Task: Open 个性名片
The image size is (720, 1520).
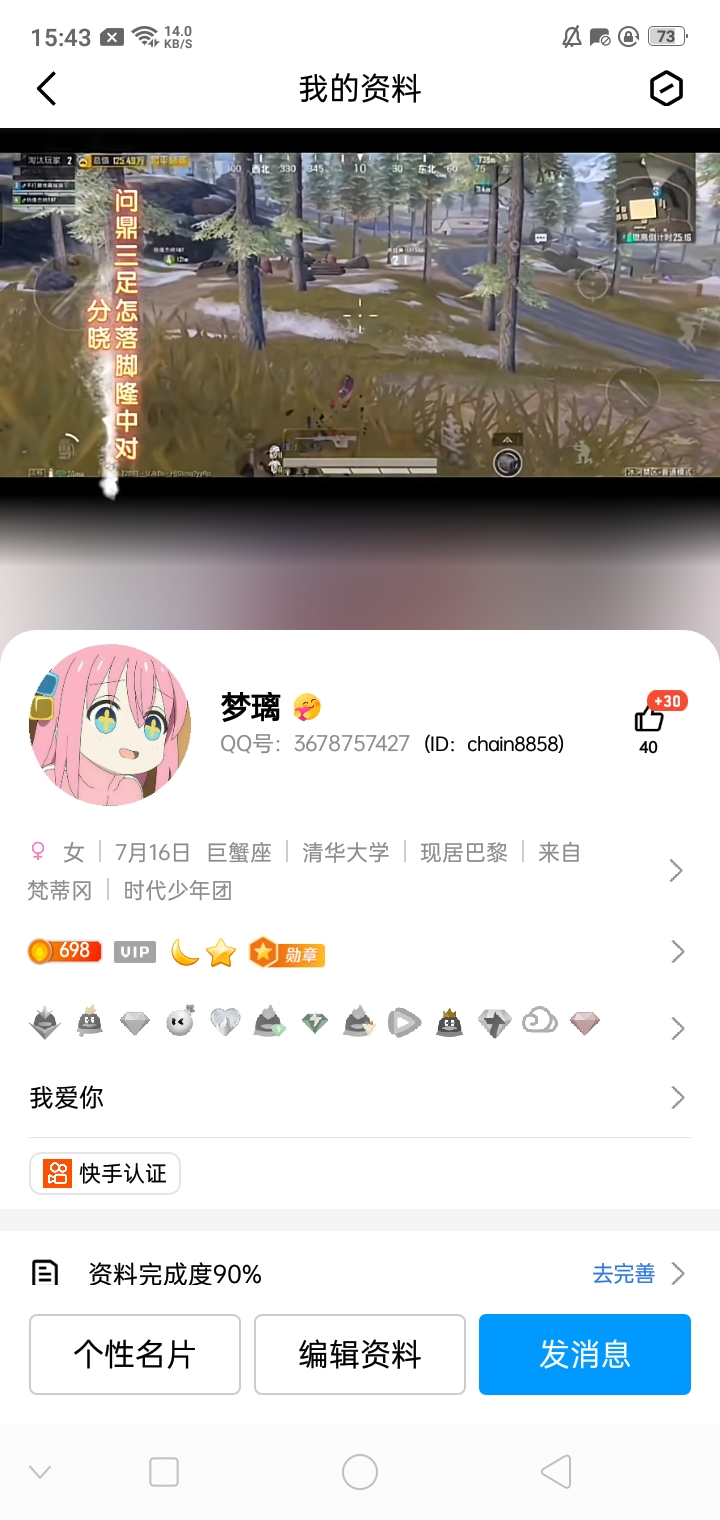Action: [x=135, y=1354]
